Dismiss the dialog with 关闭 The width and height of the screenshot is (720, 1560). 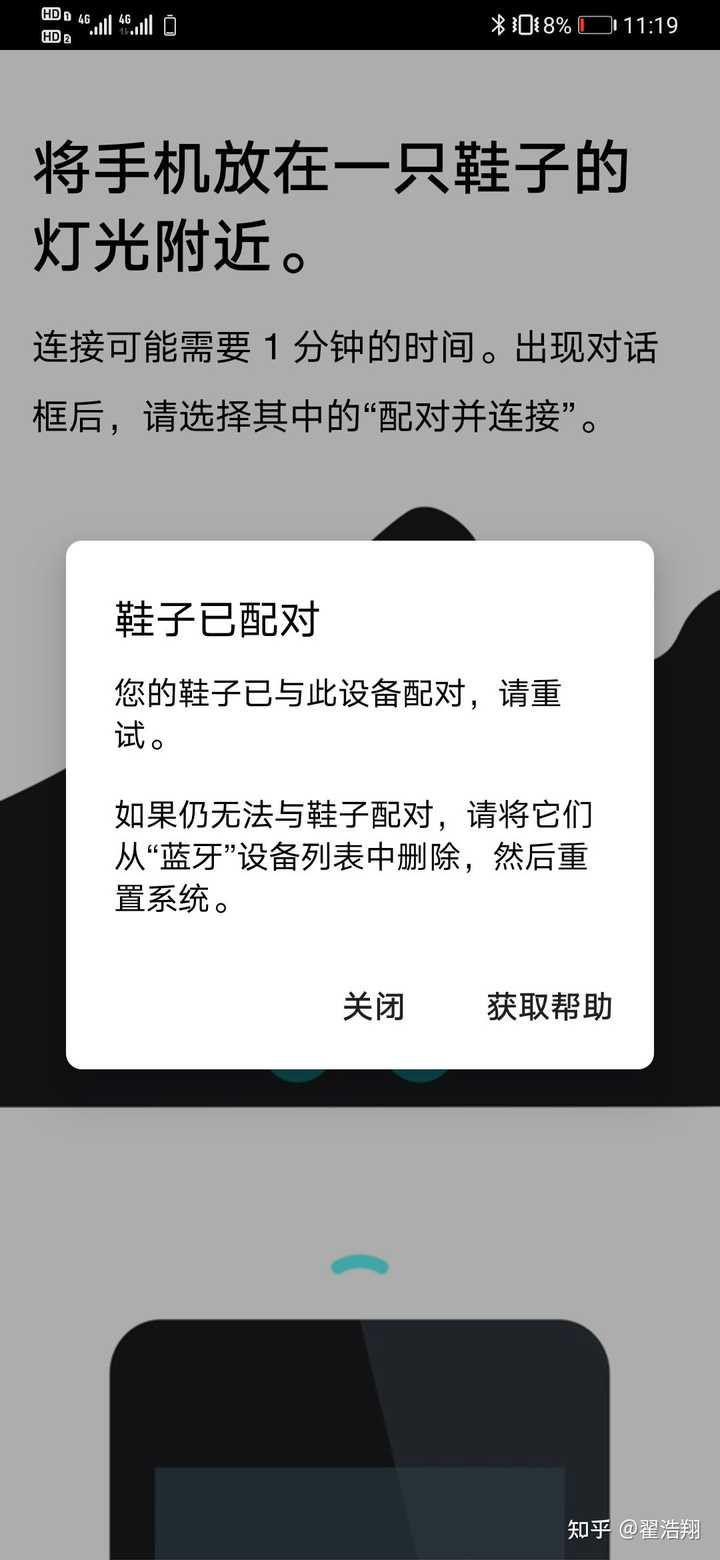point(373,1006)
